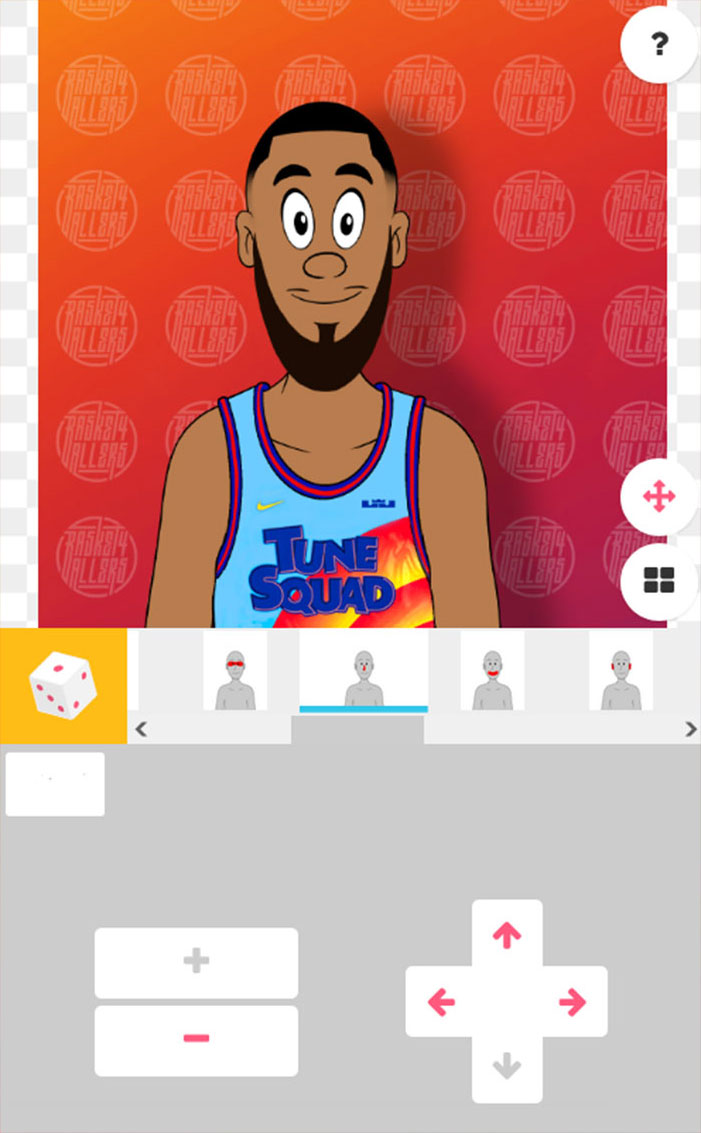Move the nose up with the up arrow
Screen dimensions: 701x1133
[x=507, y=935]
